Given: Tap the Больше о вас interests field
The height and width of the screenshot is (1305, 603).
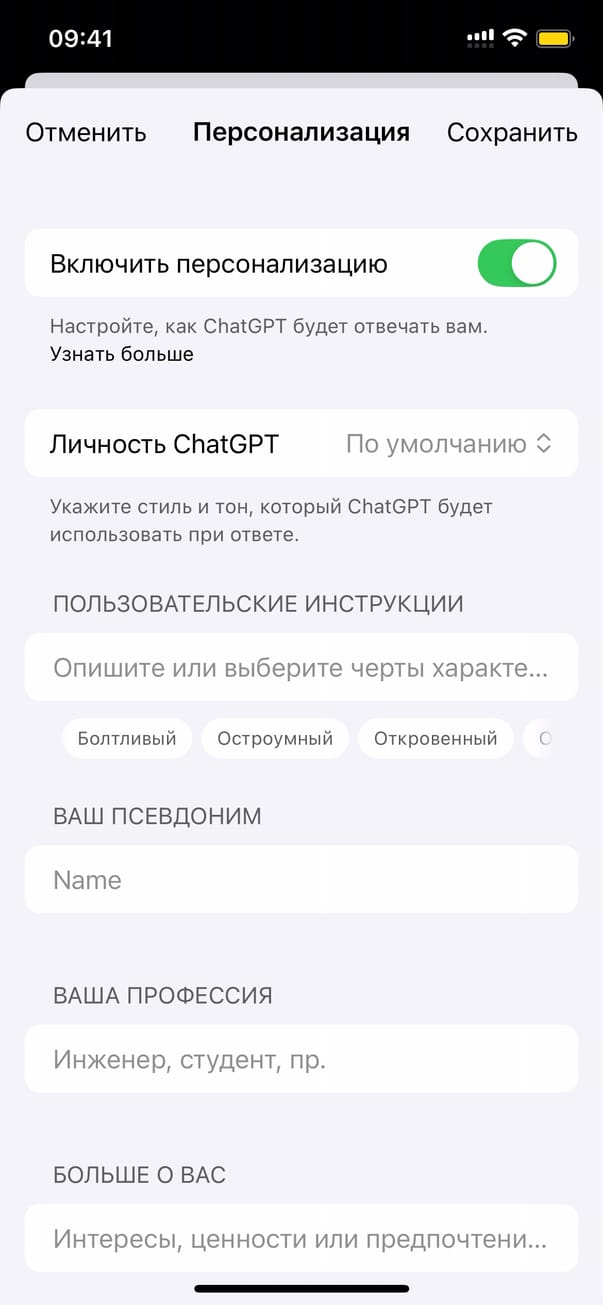Looking at the screenshot, I should click(301, 1239).
